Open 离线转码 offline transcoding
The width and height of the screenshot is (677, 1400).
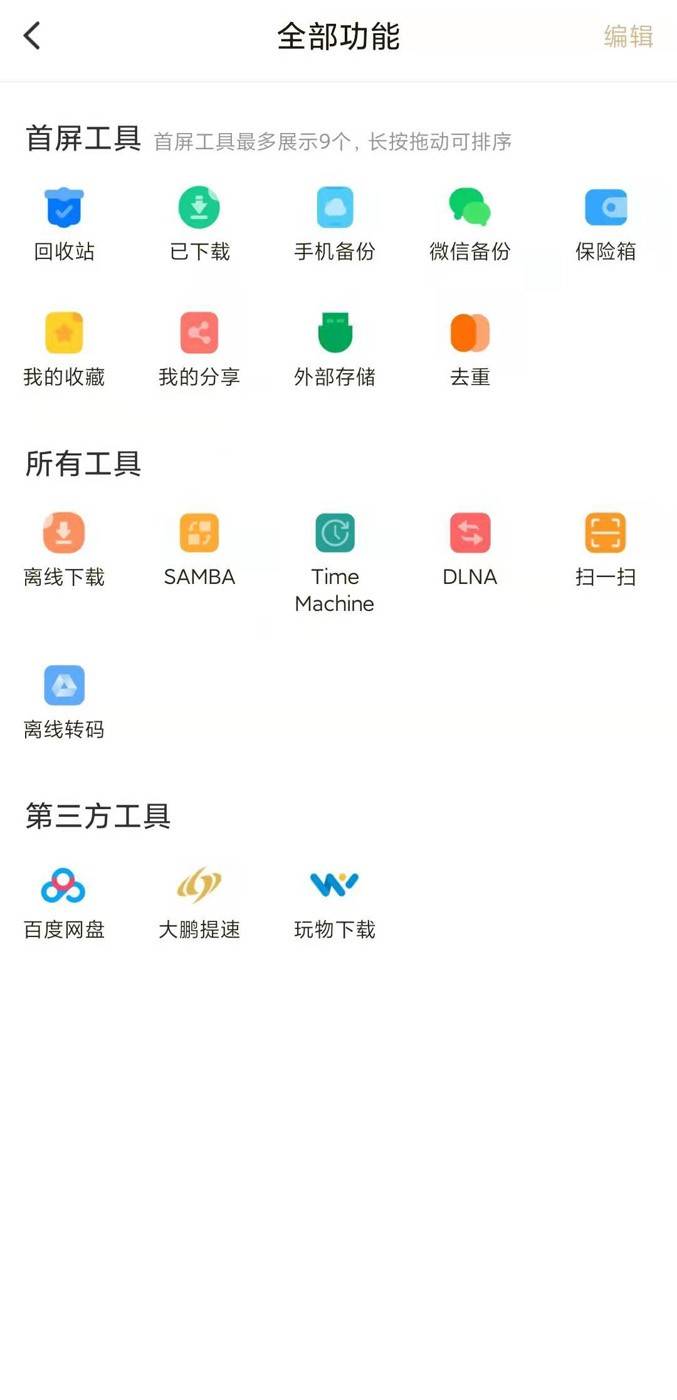[64, 703]
